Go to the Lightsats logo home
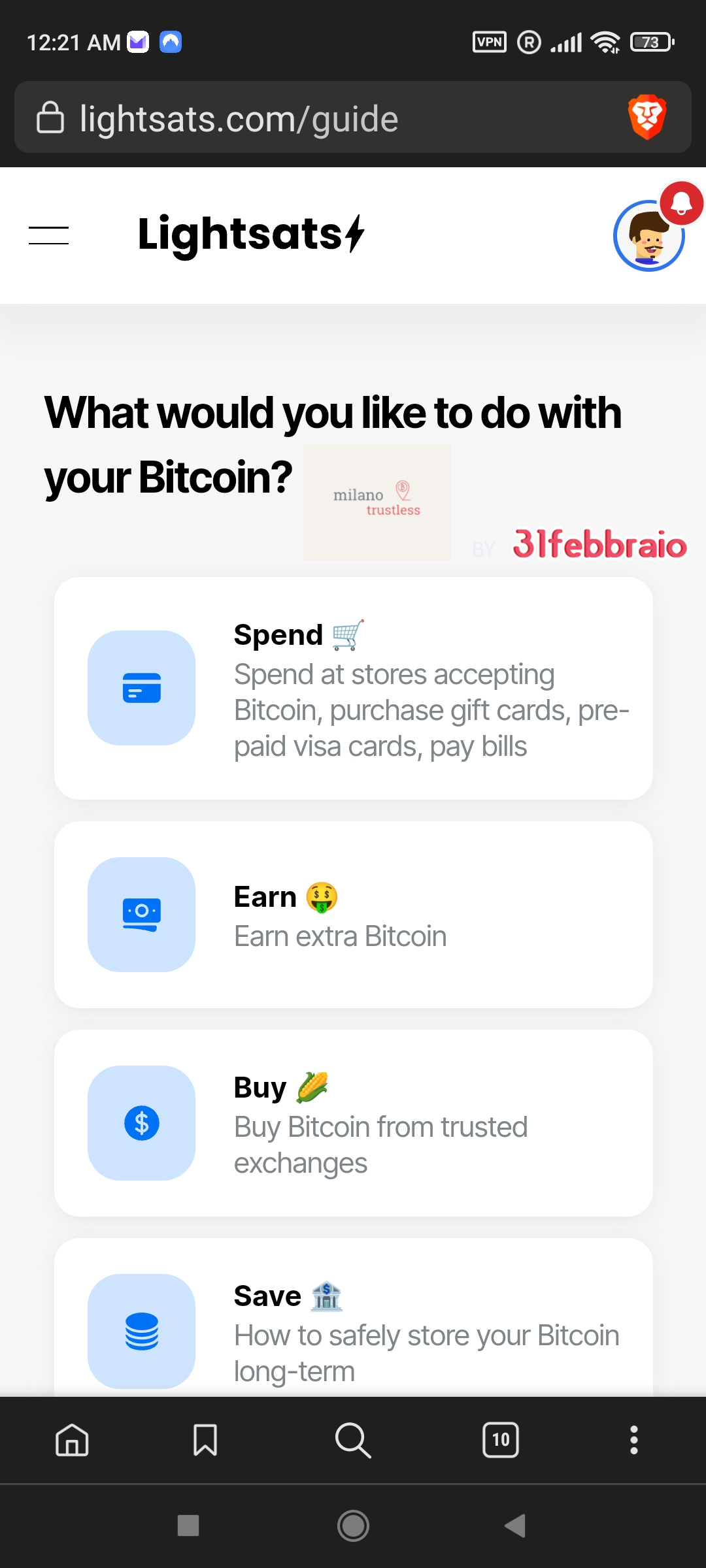The height and width of the screenshot is (1568, 706). [252, 234]
